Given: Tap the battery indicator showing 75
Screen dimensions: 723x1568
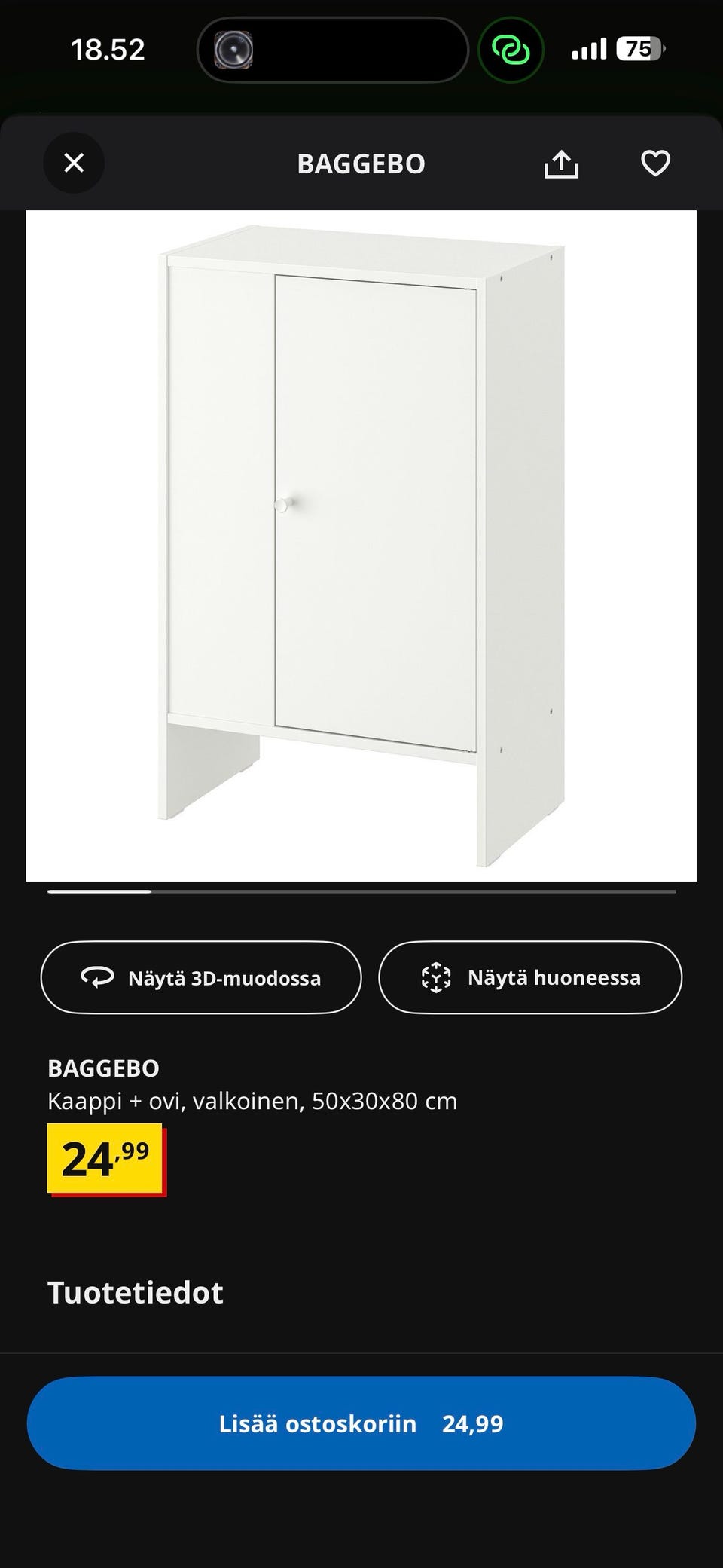Looking at the screenshot, I should [639, 48].
